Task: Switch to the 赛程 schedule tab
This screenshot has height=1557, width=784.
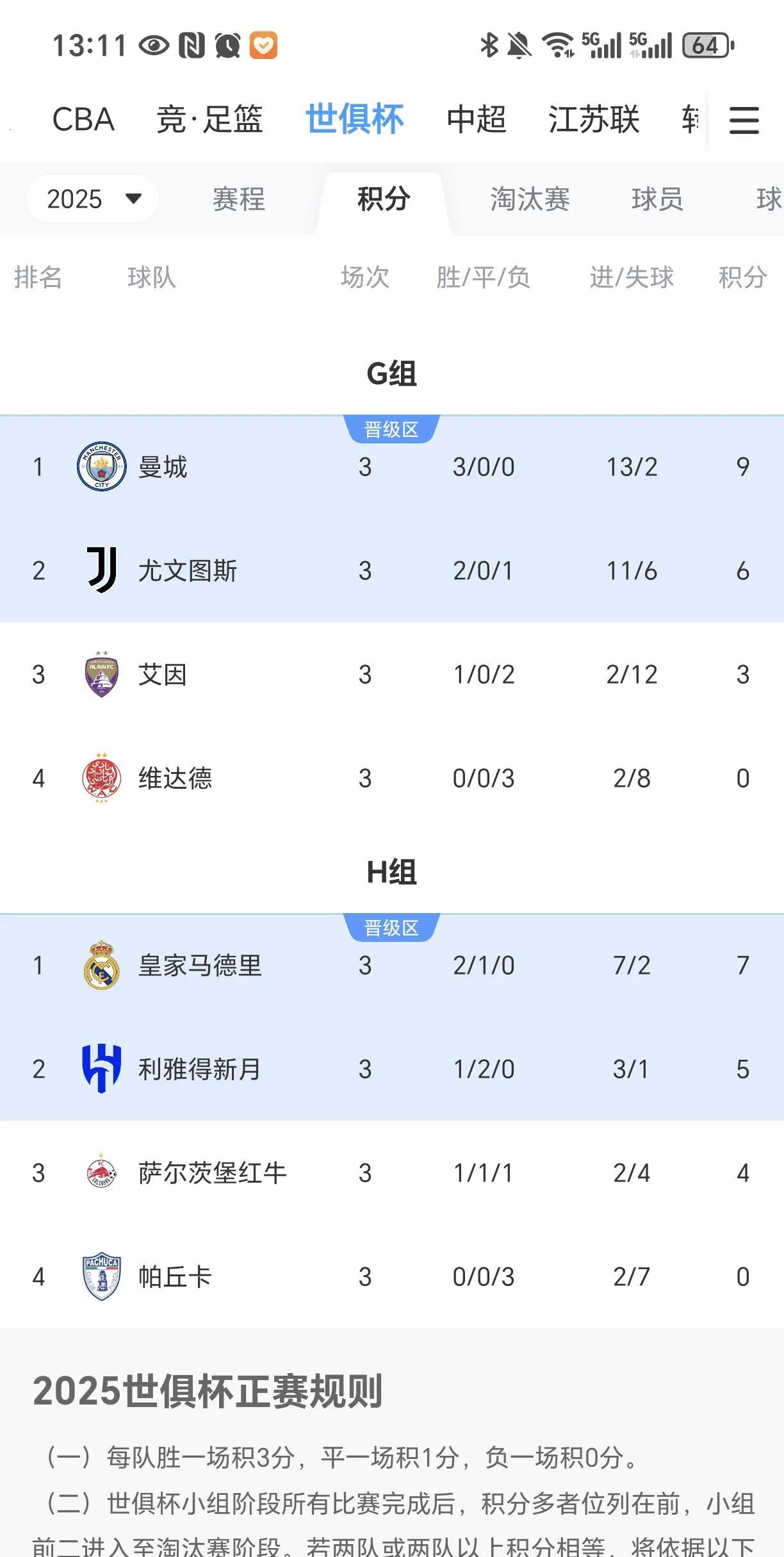Action: 239,199
